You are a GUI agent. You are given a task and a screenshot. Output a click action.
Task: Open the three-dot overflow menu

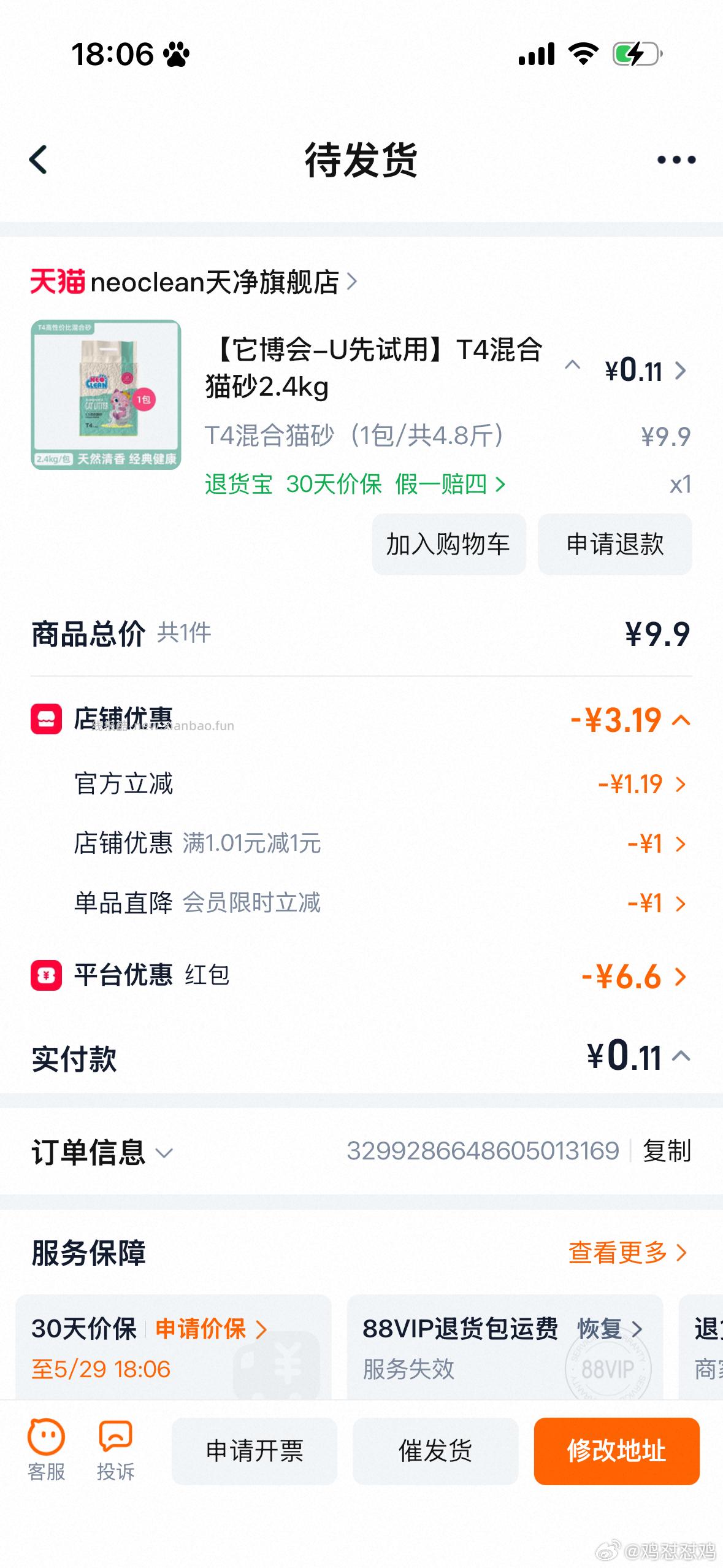pos(676,160)
